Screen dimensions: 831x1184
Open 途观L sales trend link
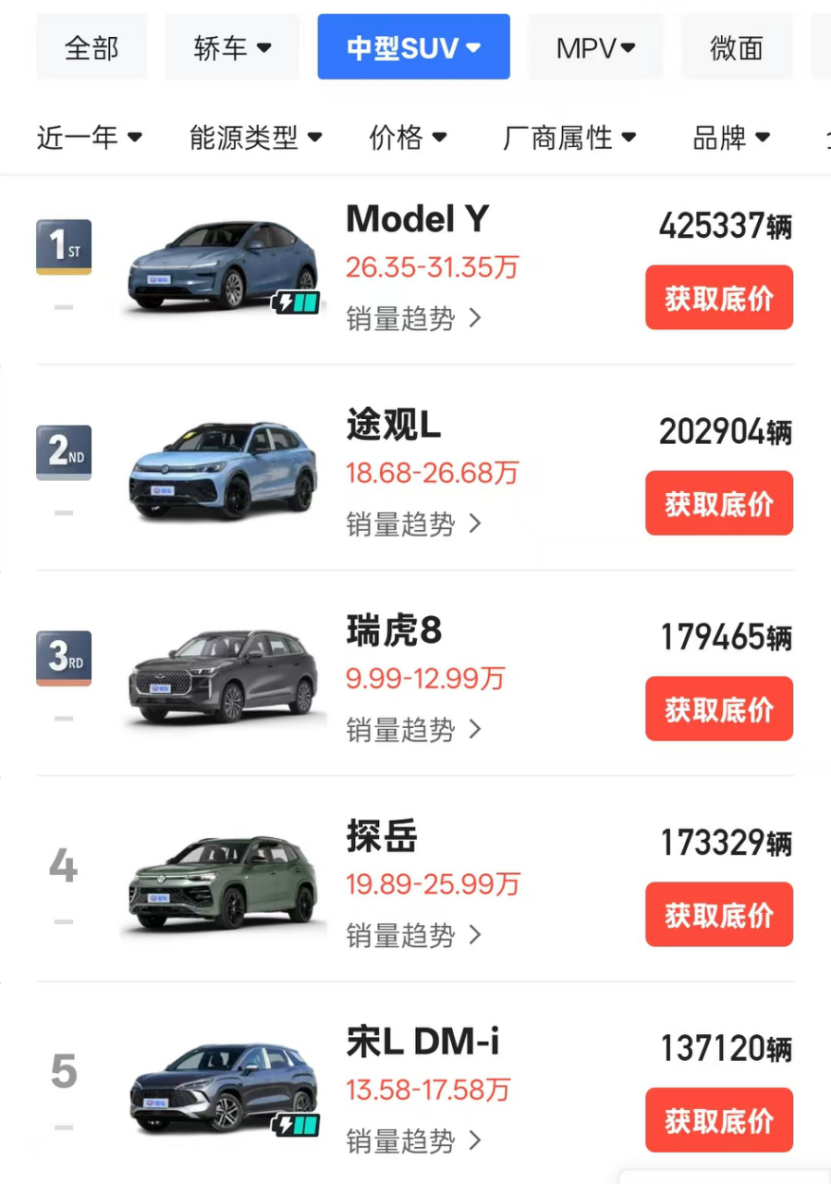pyautogui.click(x=414, y=524)
